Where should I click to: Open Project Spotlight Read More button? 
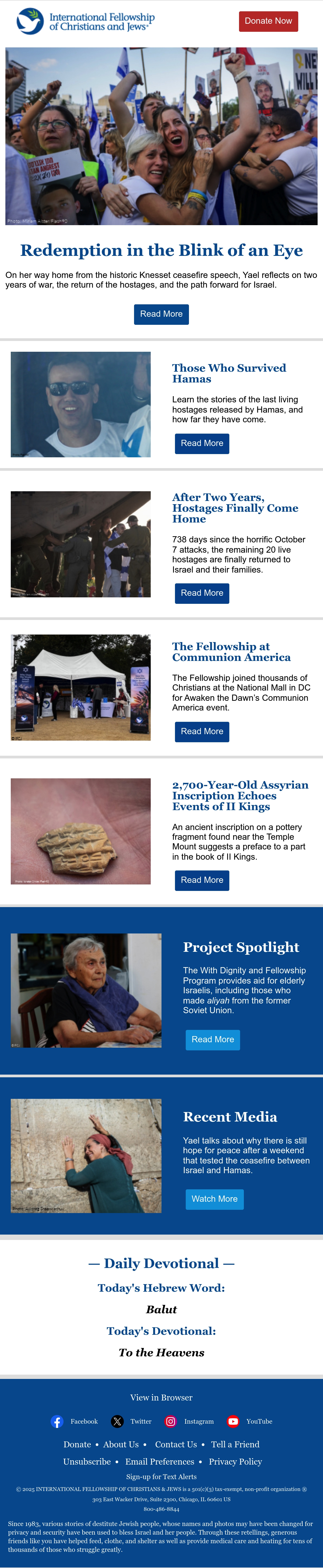[213, 1040]
